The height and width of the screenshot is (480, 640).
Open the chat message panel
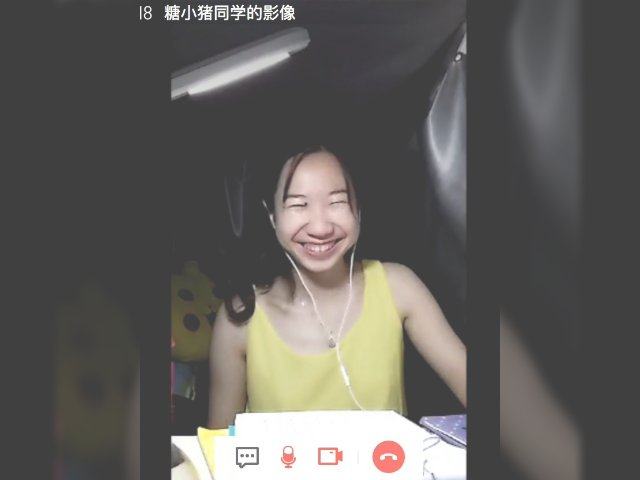point(247,457)
